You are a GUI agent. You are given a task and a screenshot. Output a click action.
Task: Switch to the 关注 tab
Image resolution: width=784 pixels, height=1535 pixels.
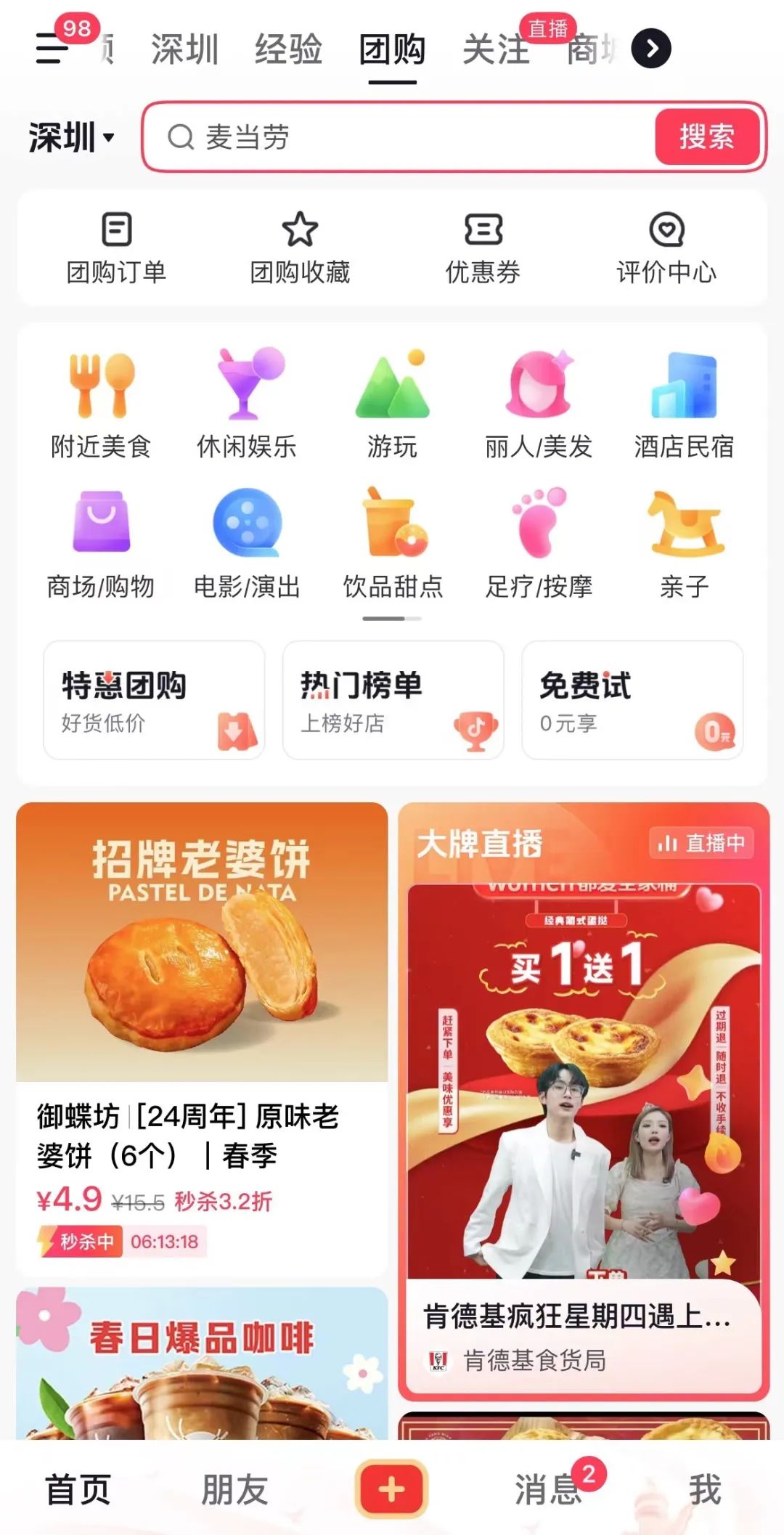(496, 49)
